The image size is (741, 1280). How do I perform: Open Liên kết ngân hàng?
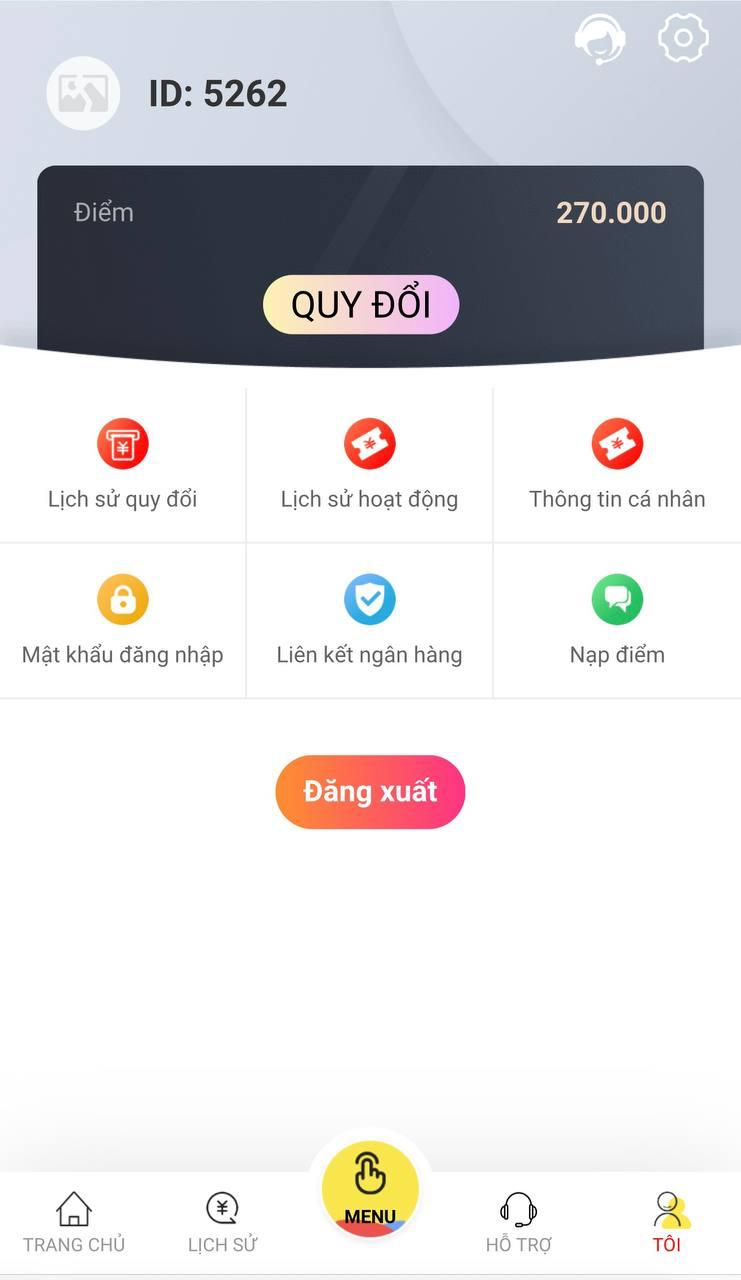coord(369,622)
